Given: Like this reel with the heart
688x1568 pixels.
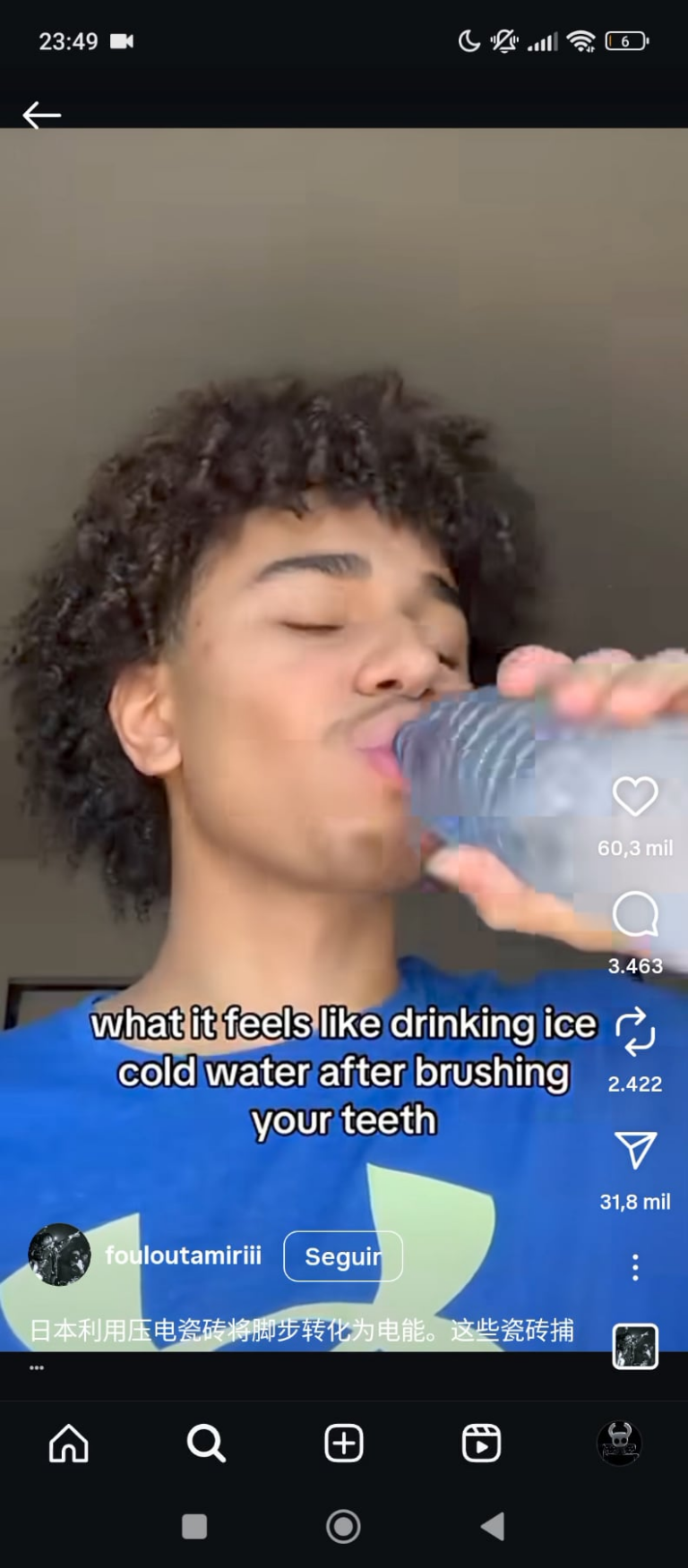Looking at the screenshot, I should point(635,796).
